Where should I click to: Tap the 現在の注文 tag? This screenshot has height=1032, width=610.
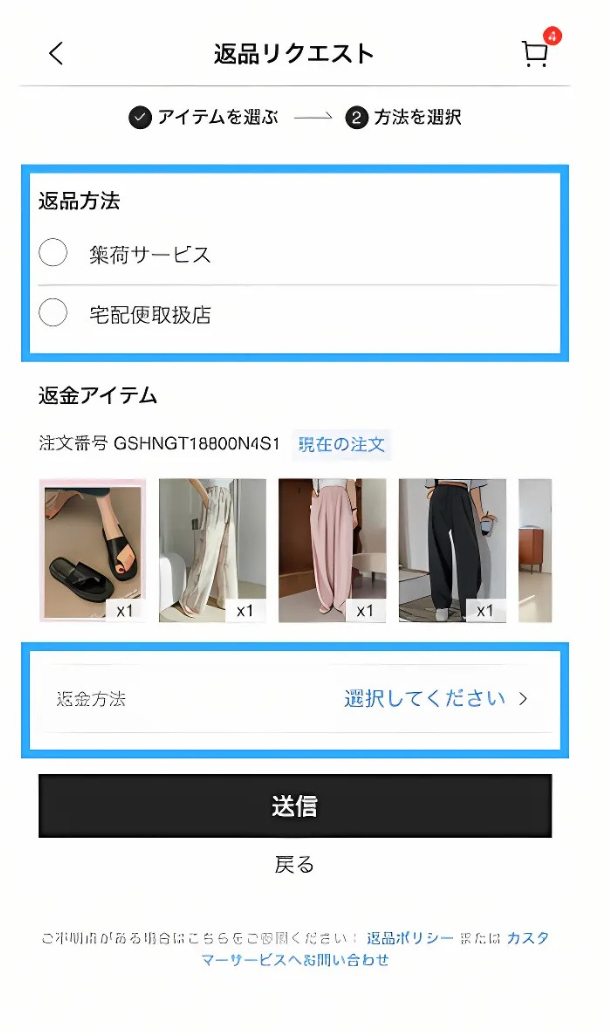[x=341, y=444]
